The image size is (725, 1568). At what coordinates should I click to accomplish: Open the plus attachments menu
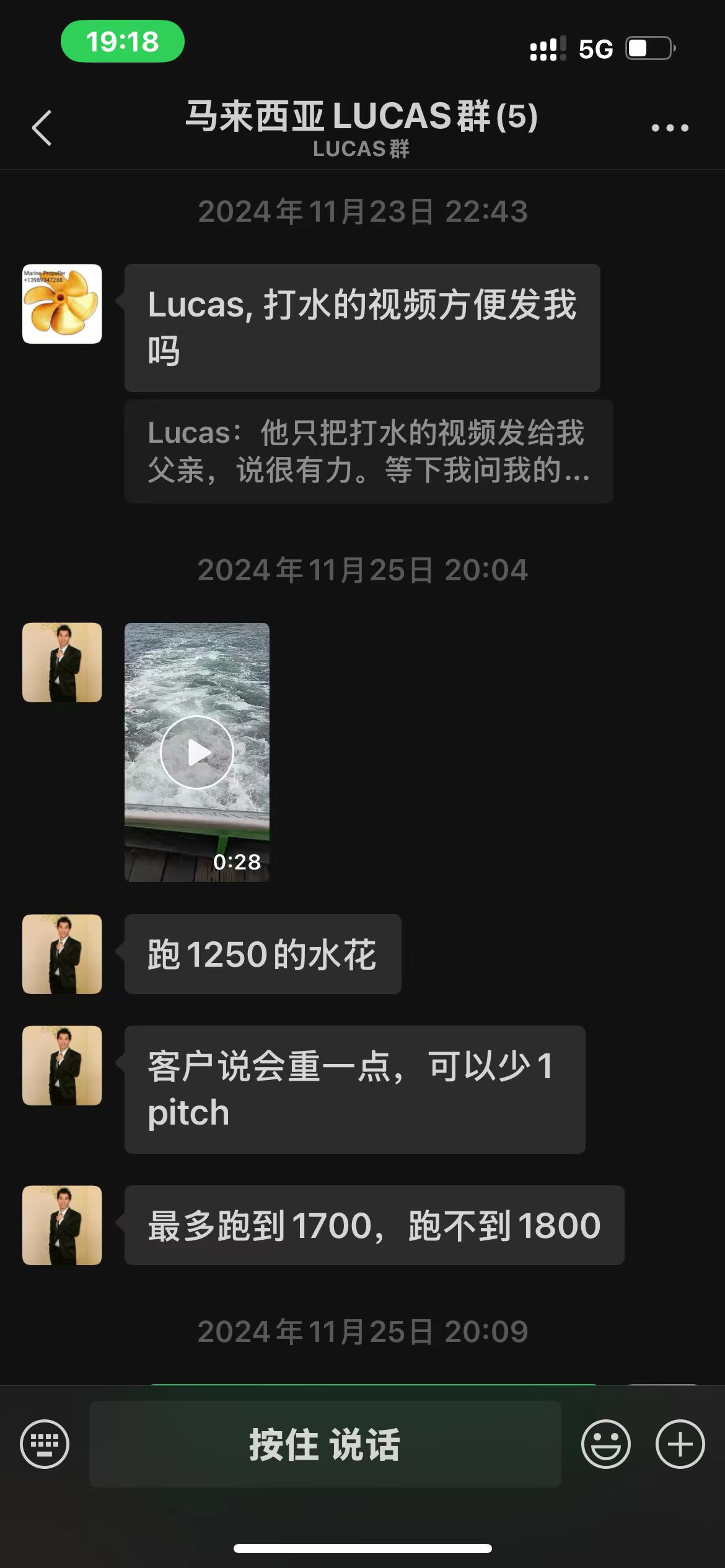click(x=680, y=1444)
